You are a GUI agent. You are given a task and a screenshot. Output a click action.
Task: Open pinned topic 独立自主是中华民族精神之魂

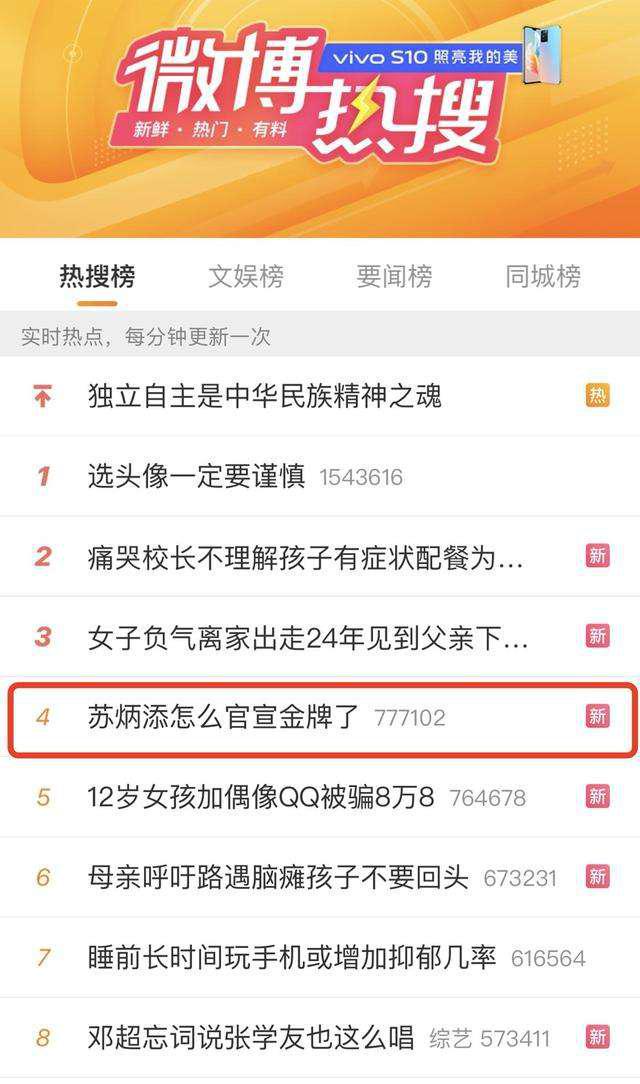click(x=264, y=396)
